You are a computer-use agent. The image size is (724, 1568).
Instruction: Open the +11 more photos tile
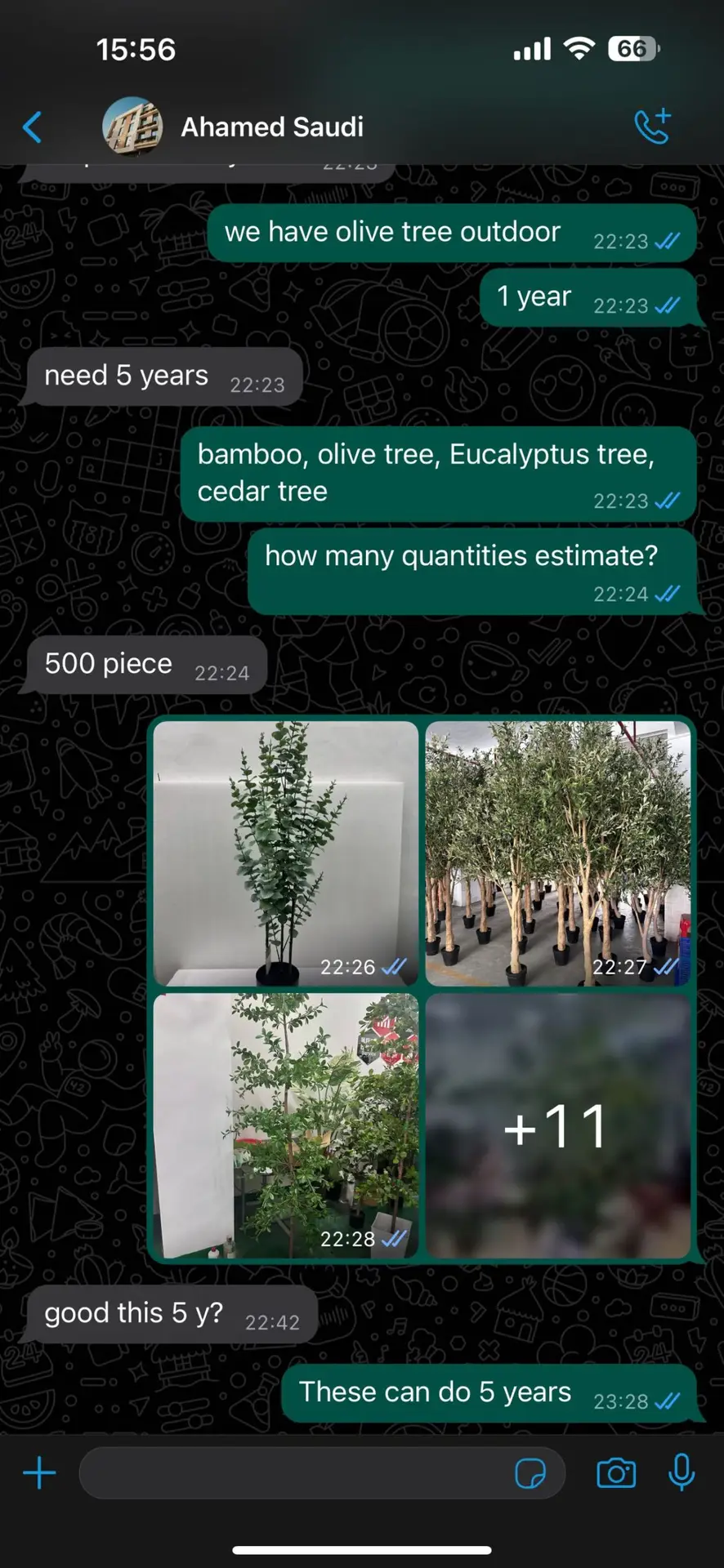(558, 1125)
